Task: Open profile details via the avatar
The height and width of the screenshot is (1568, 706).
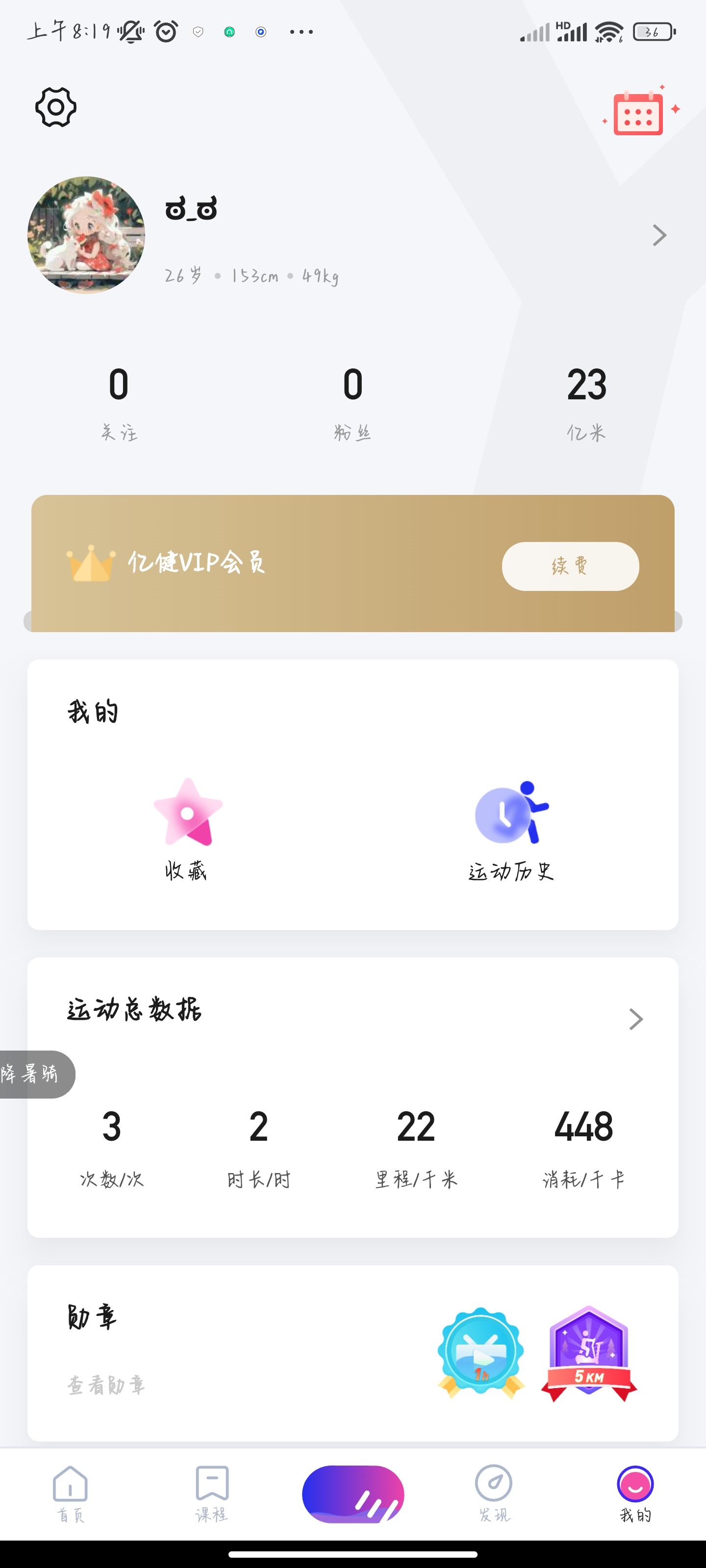Action: (x=86, y=235)
